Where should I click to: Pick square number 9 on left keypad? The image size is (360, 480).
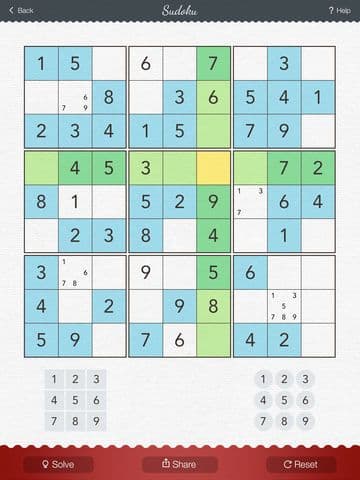[x=96, y=421]
